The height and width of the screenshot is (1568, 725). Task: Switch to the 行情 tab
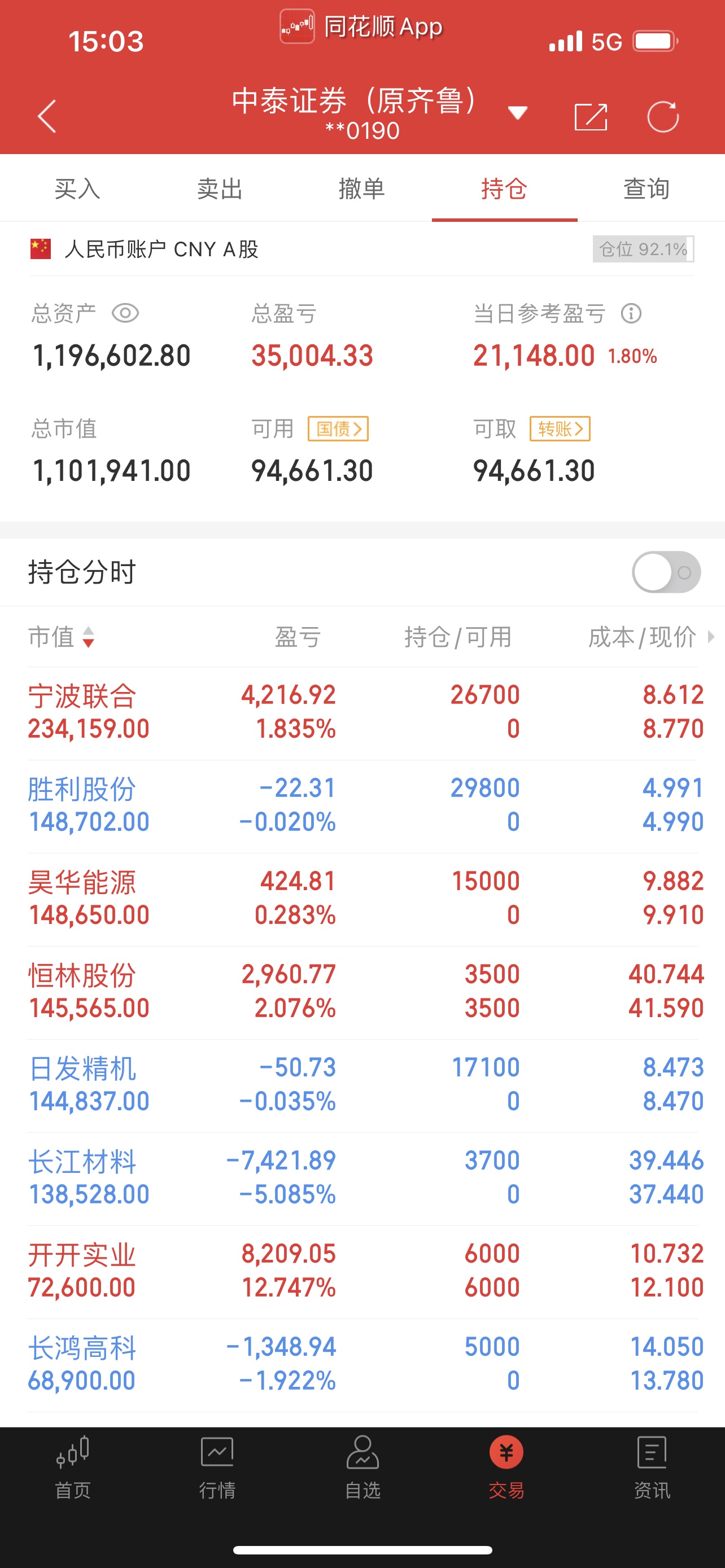[217, 1468]
